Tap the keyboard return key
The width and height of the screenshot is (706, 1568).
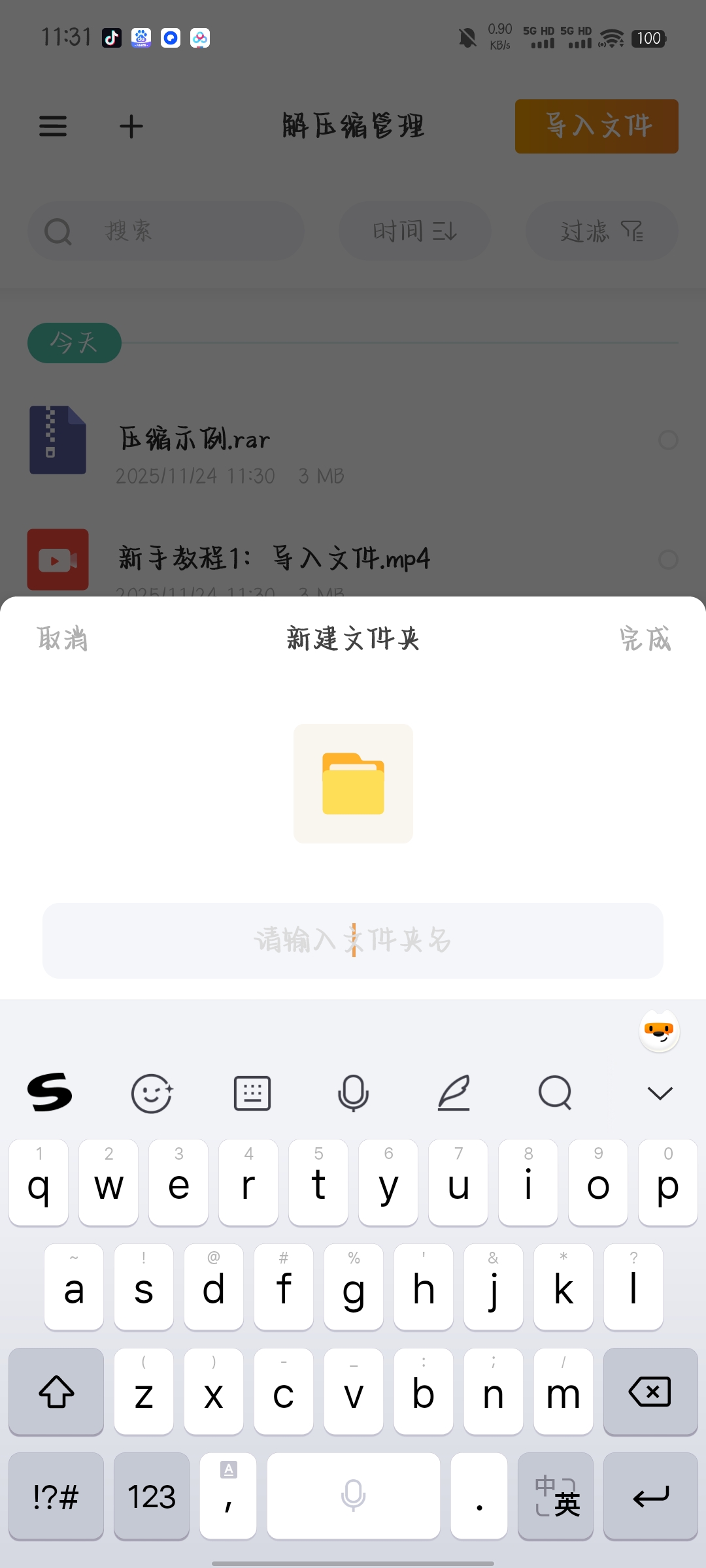click(x=650, y=1496)
